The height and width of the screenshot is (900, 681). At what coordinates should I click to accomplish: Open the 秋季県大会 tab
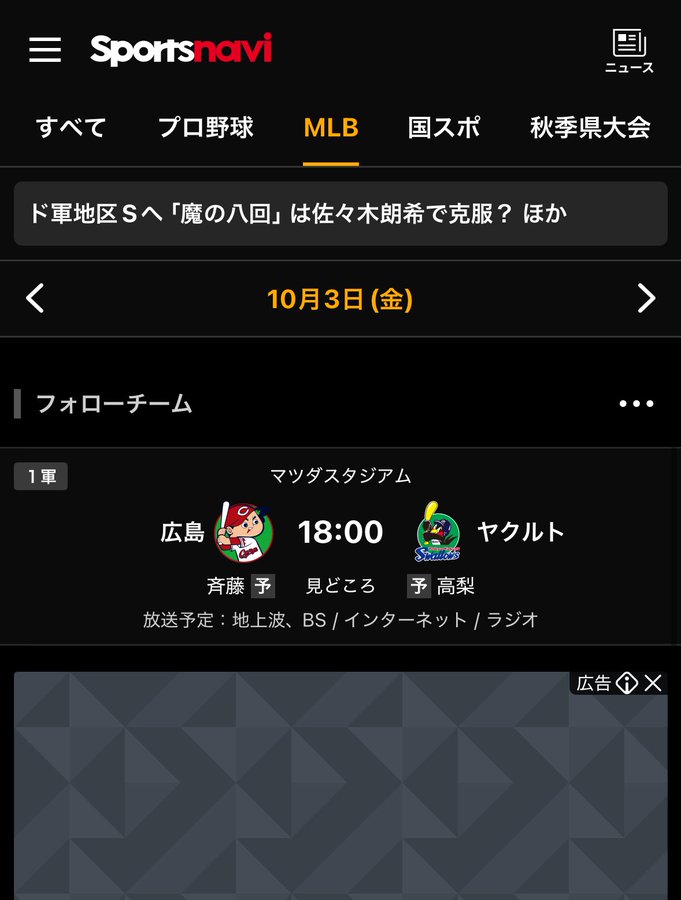[590, 128]
